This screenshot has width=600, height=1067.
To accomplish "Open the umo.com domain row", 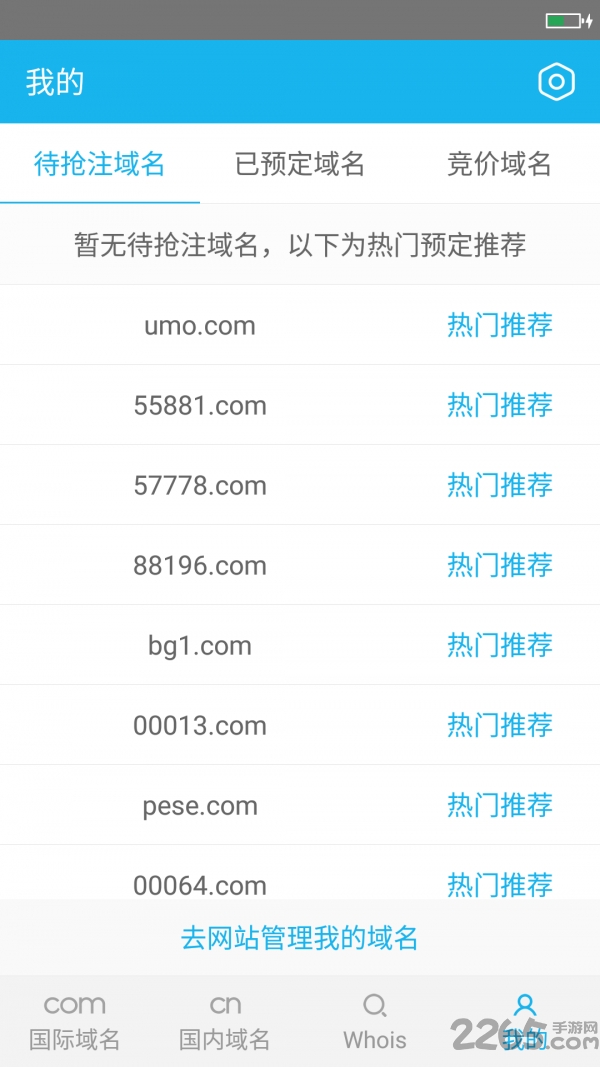I will (200, 325).
